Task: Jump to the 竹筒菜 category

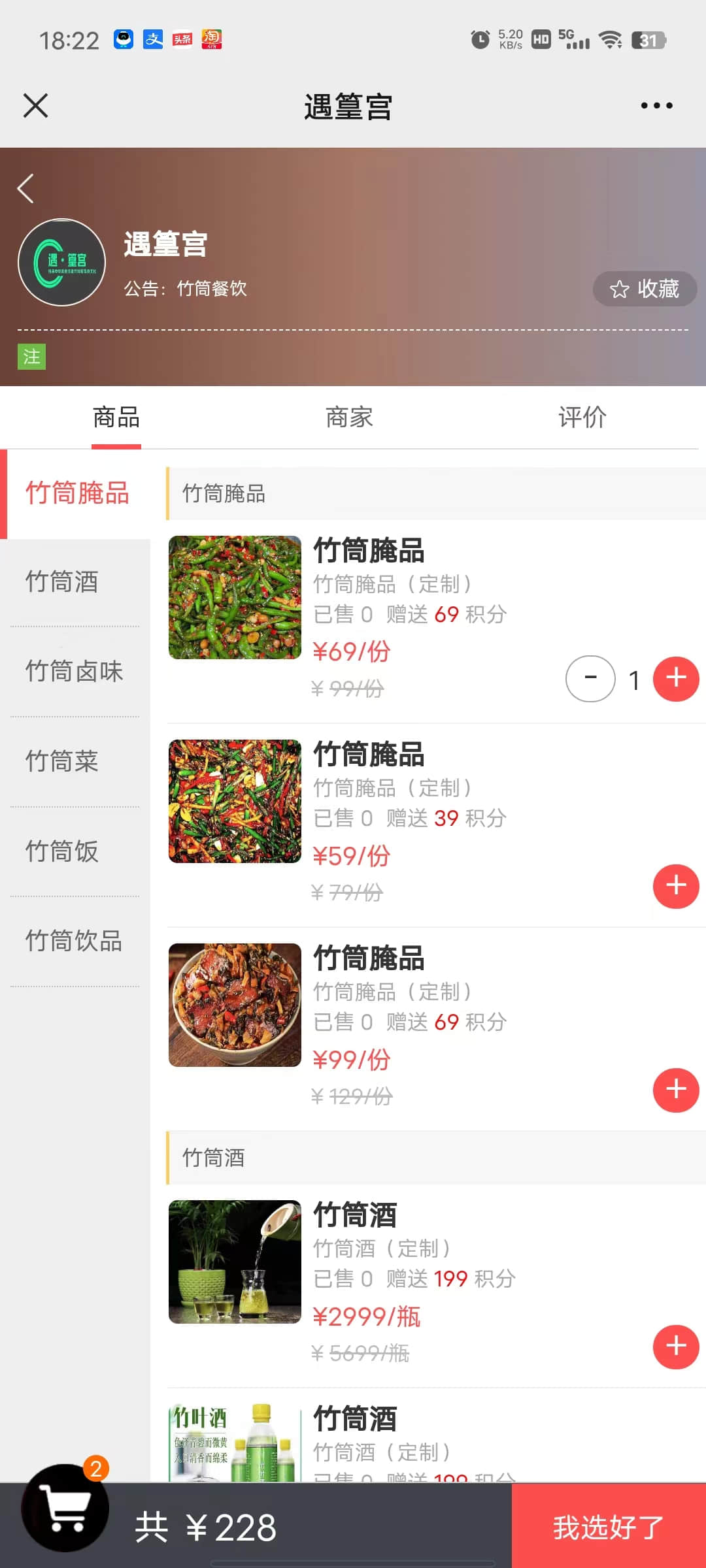Action: point(62,761)
